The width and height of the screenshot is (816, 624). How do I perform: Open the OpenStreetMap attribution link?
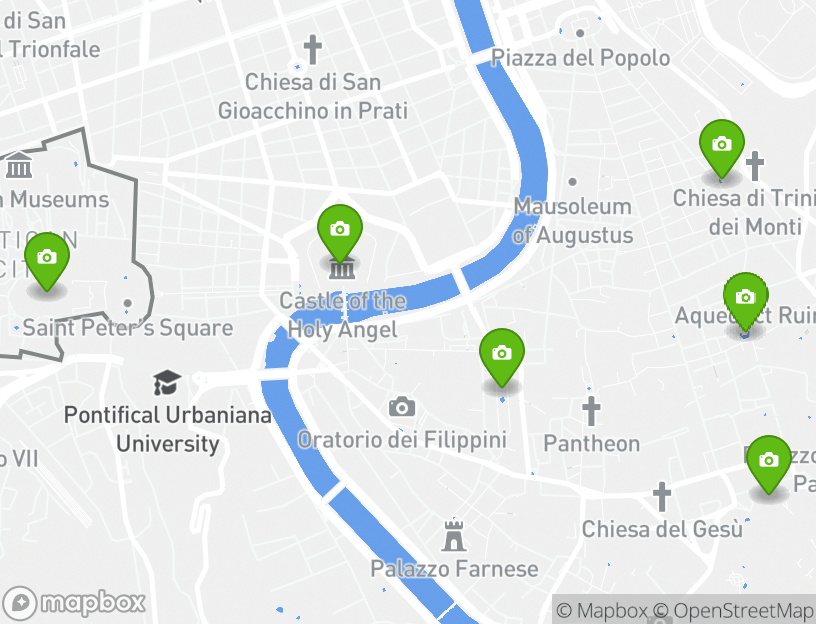pyautogui.click(x=733, y=610)
